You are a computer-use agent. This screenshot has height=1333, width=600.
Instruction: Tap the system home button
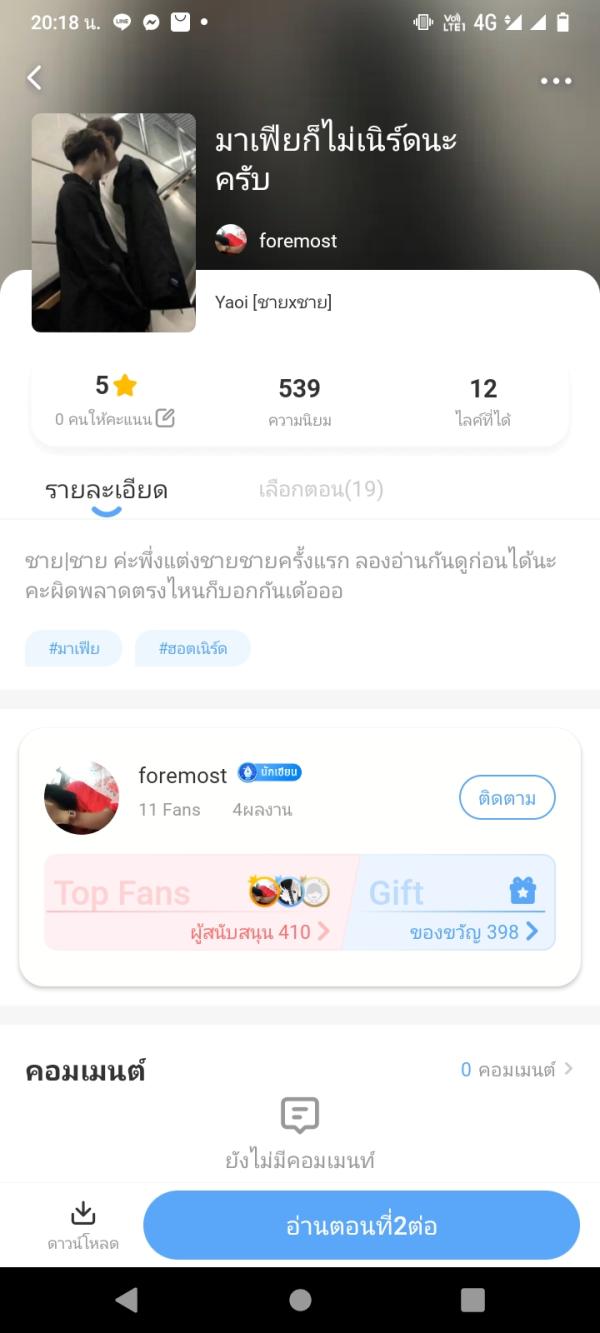tap(300, 1299)
